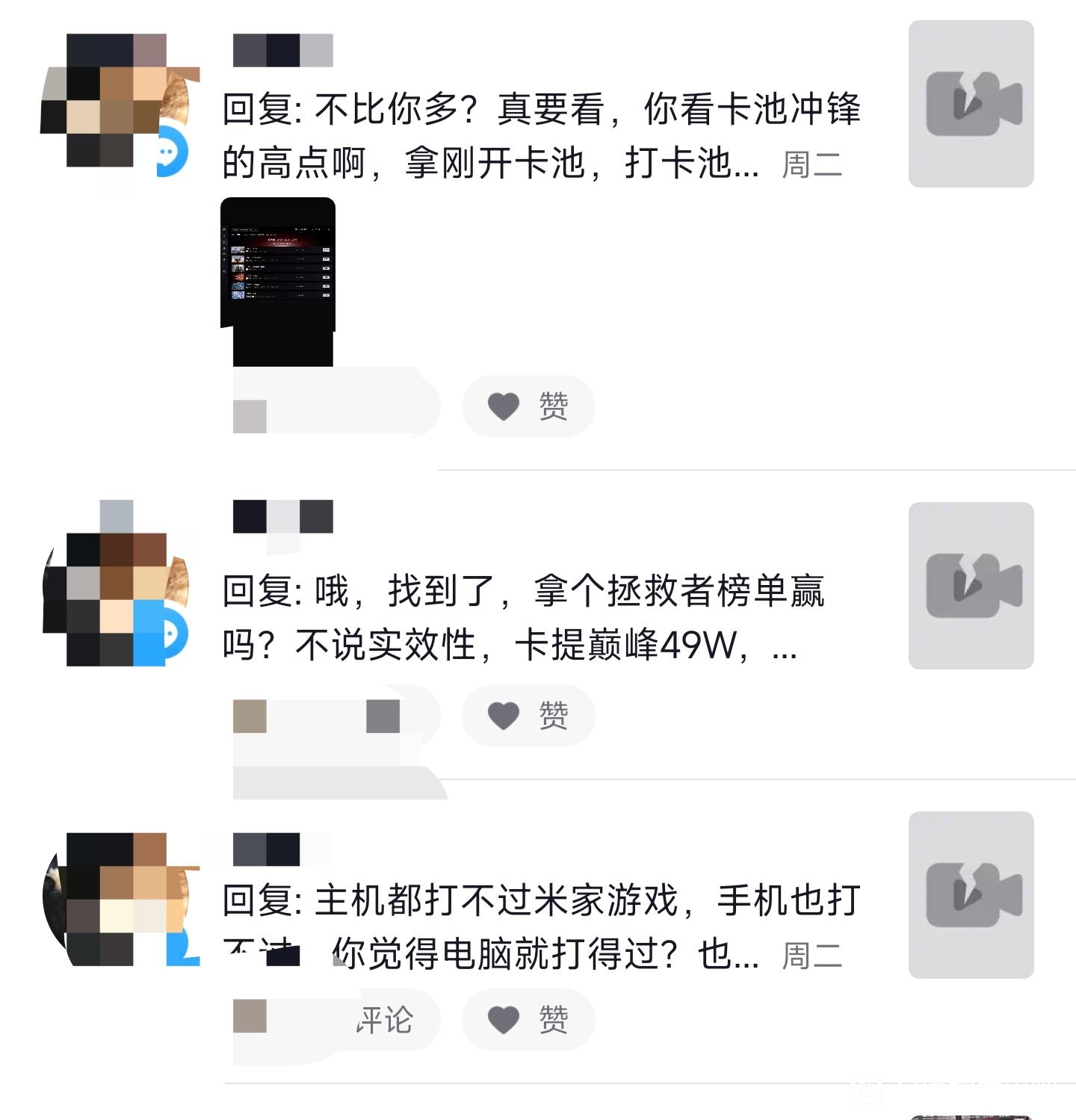1076x1120 pixels.
Task: Like the reply mentioning 拯救者榜单
Action: pos(528,716)
